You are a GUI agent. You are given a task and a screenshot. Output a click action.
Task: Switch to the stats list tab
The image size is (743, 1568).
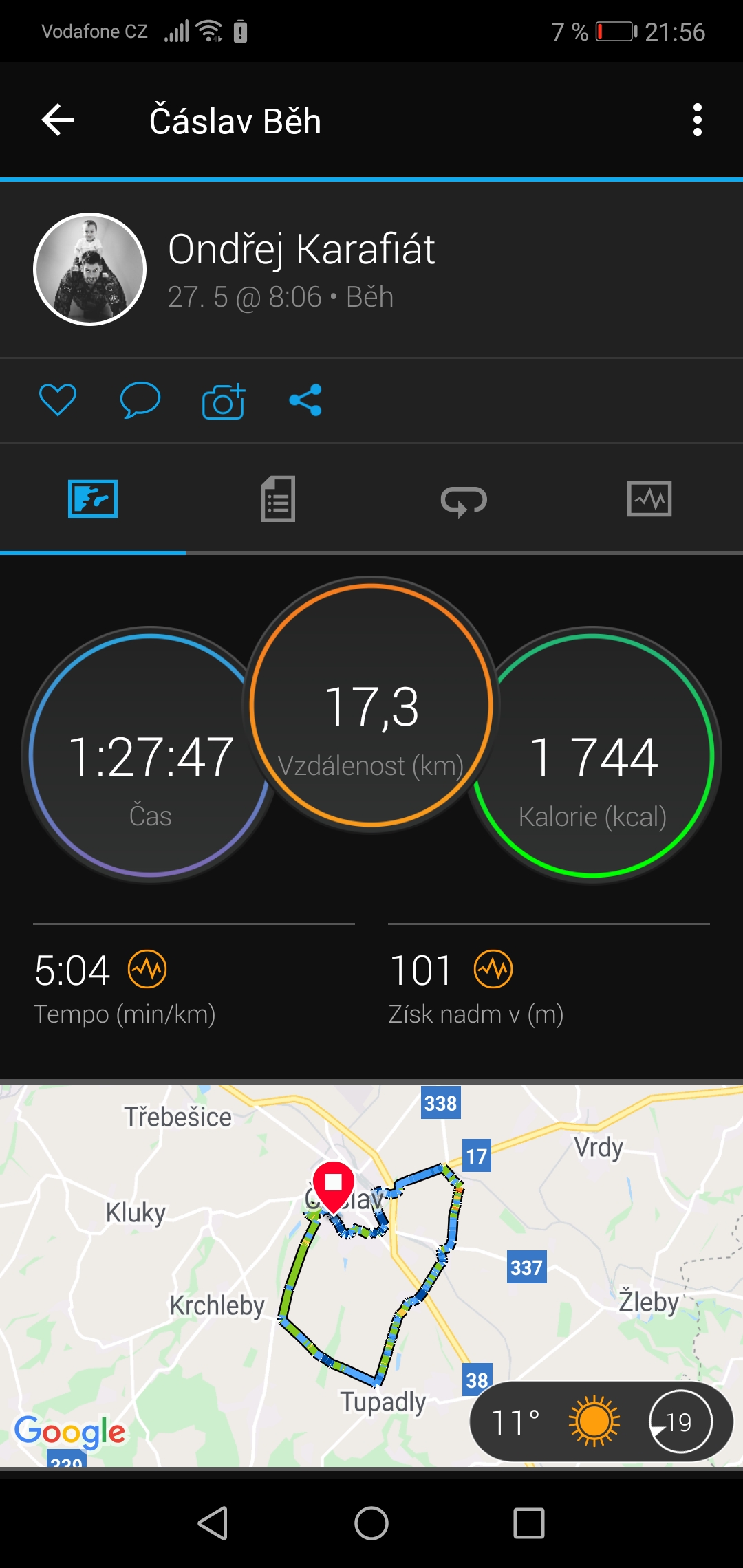[279, 499]
